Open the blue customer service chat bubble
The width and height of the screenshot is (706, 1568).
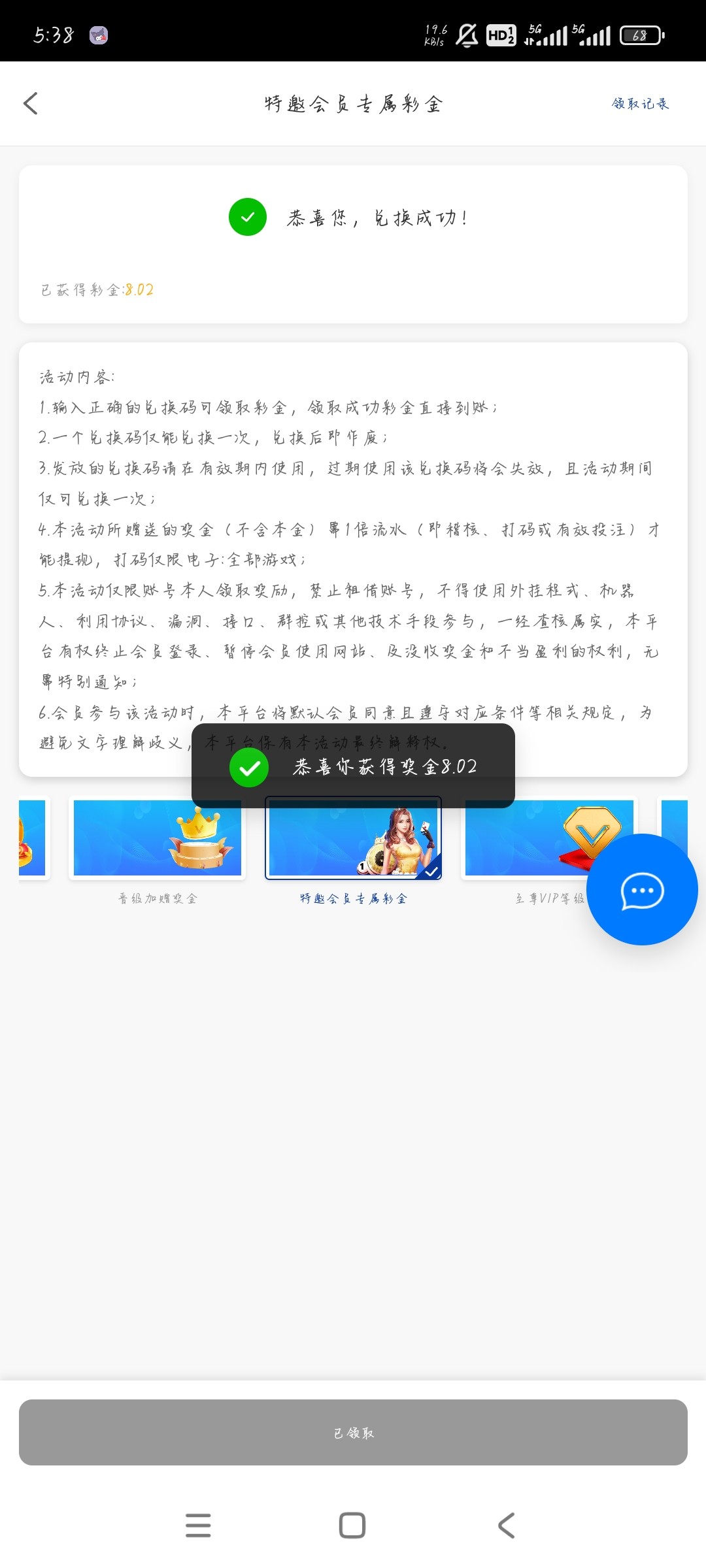pyautogui.click(x=642, y=889)
